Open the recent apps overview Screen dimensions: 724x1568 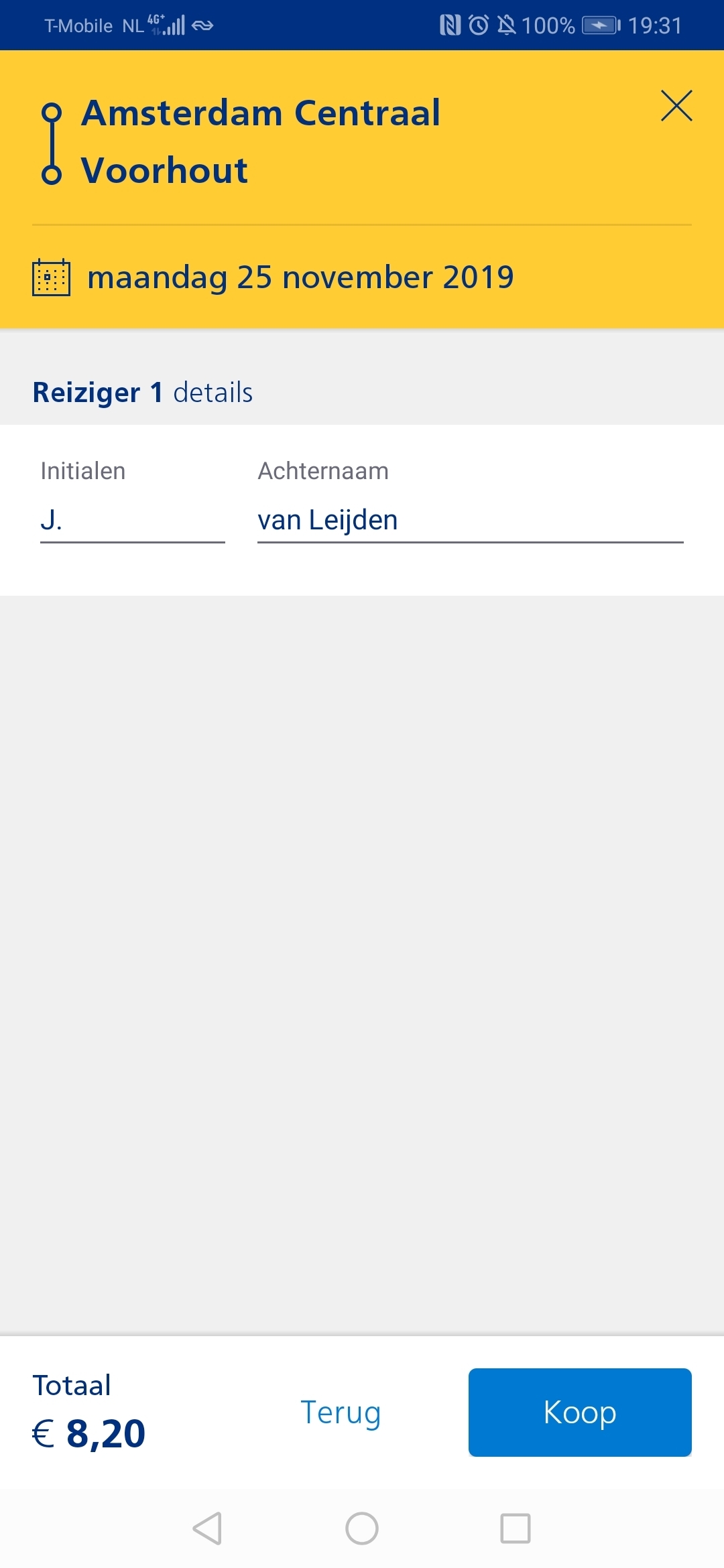click(516, 1528)
